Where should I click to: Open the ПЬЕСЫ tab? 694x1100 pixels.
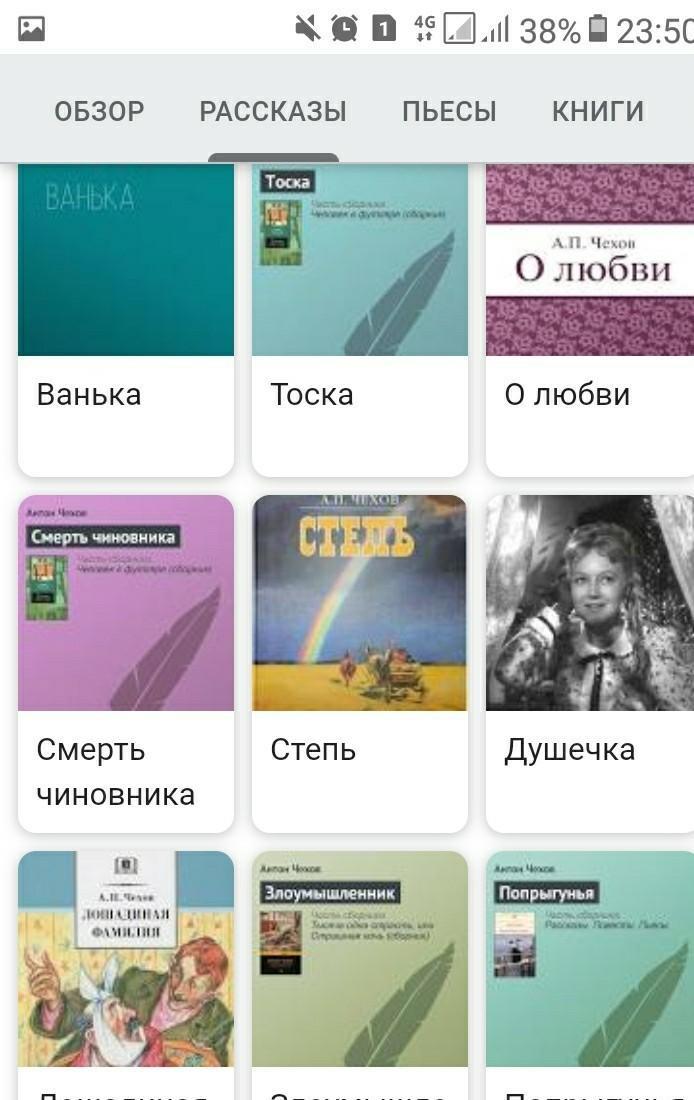[449, 111]
